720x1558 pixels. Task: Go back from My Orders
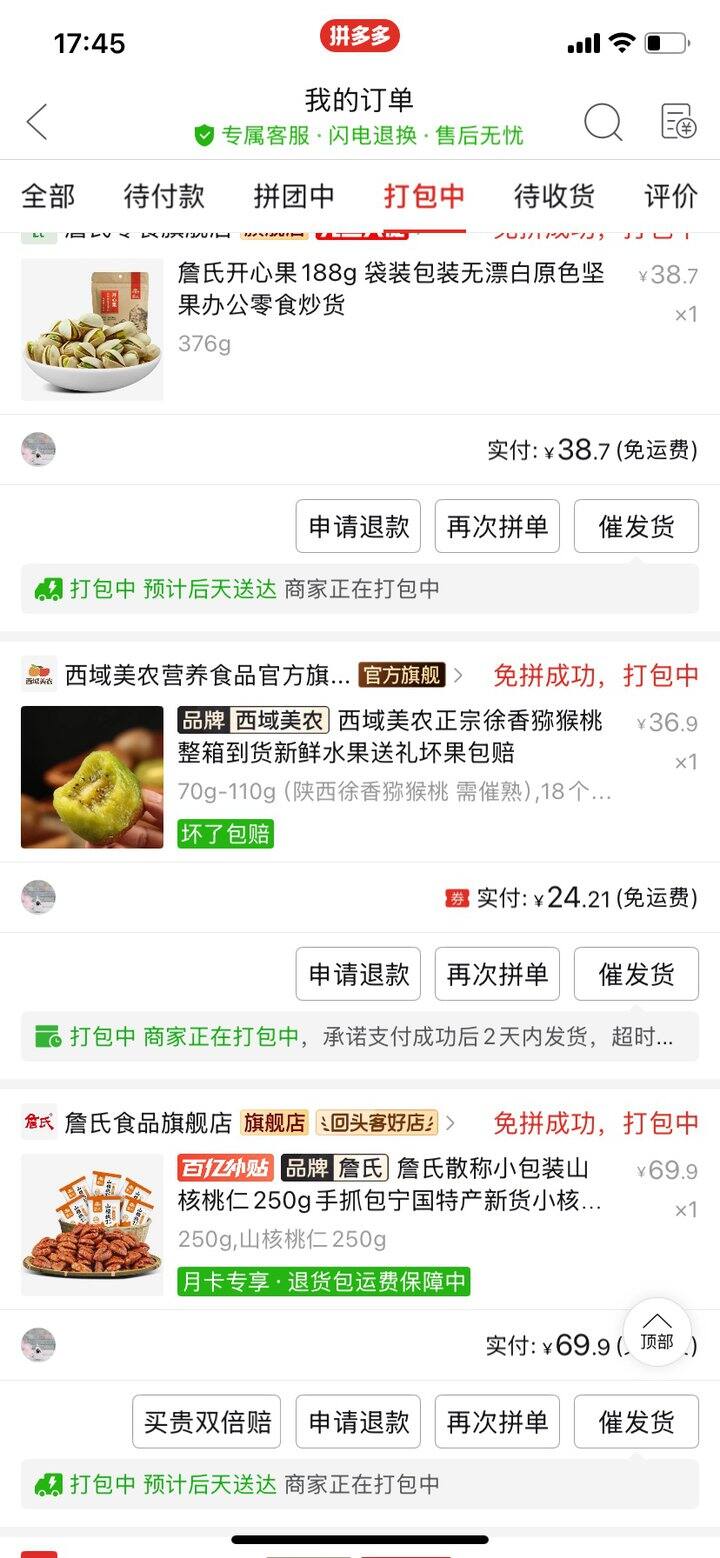tap(37, 122)
